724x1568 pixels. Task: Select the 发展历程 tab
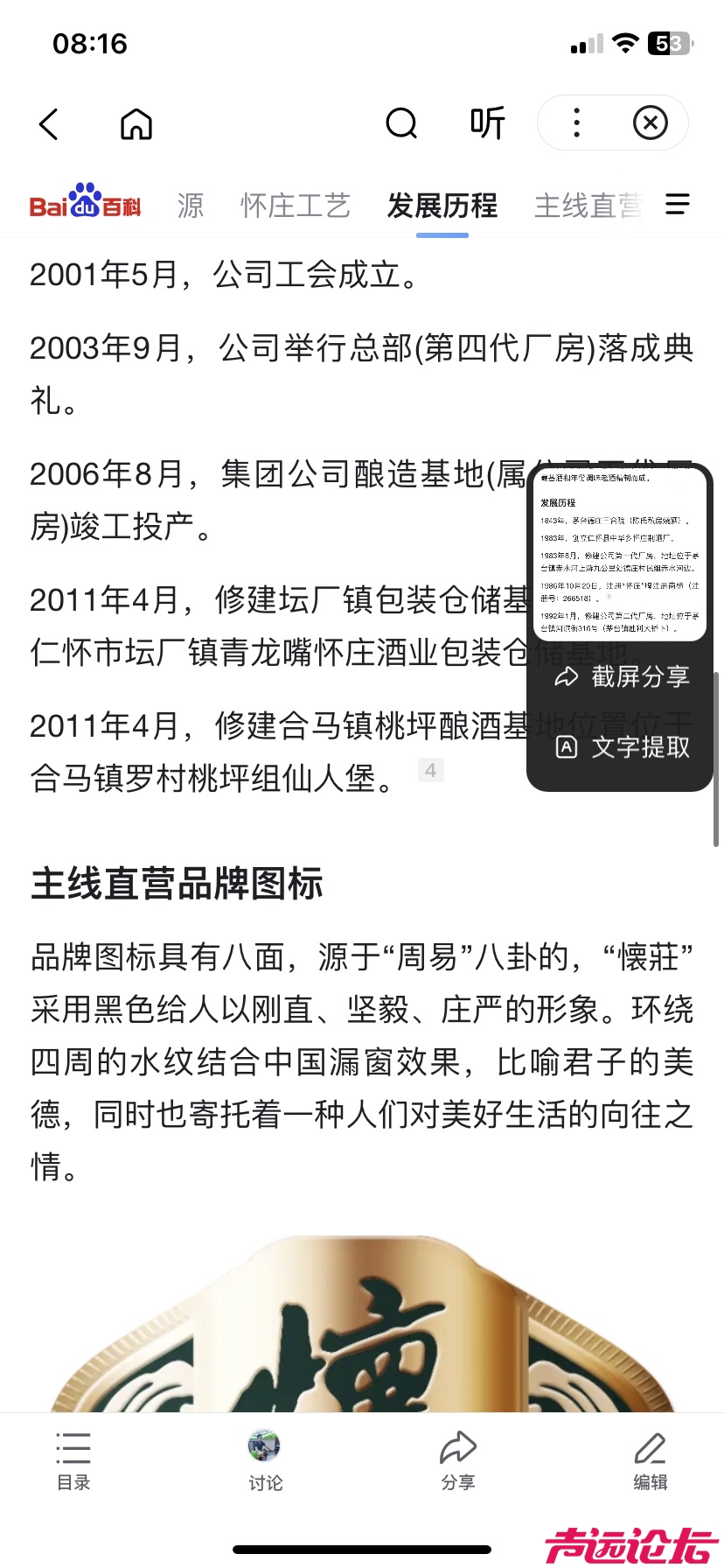click(x=442, y=206)
